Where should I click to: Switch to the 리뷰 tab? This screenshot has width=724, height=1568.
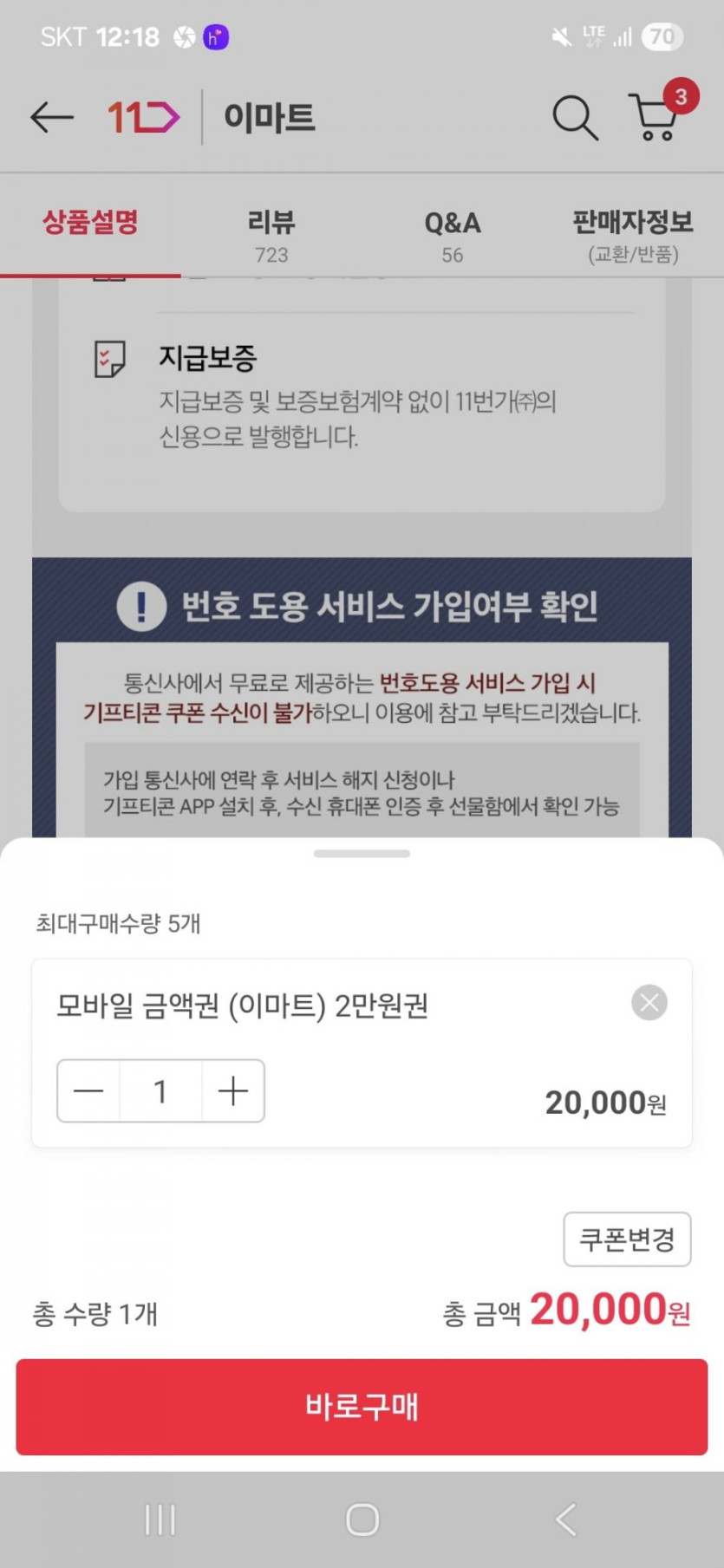pos(271,236)
